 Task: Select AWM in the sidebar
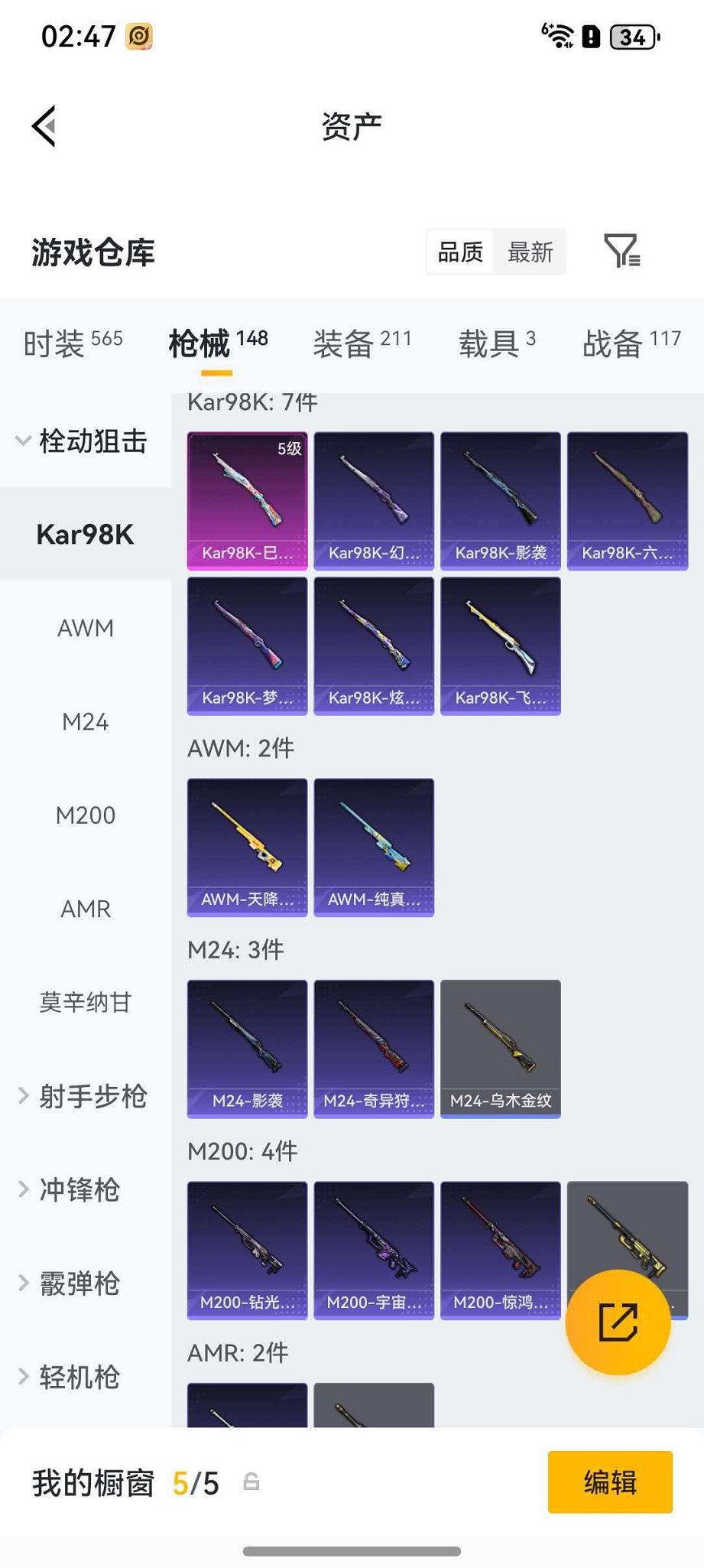pyautogui.click(x=85, y=627)
